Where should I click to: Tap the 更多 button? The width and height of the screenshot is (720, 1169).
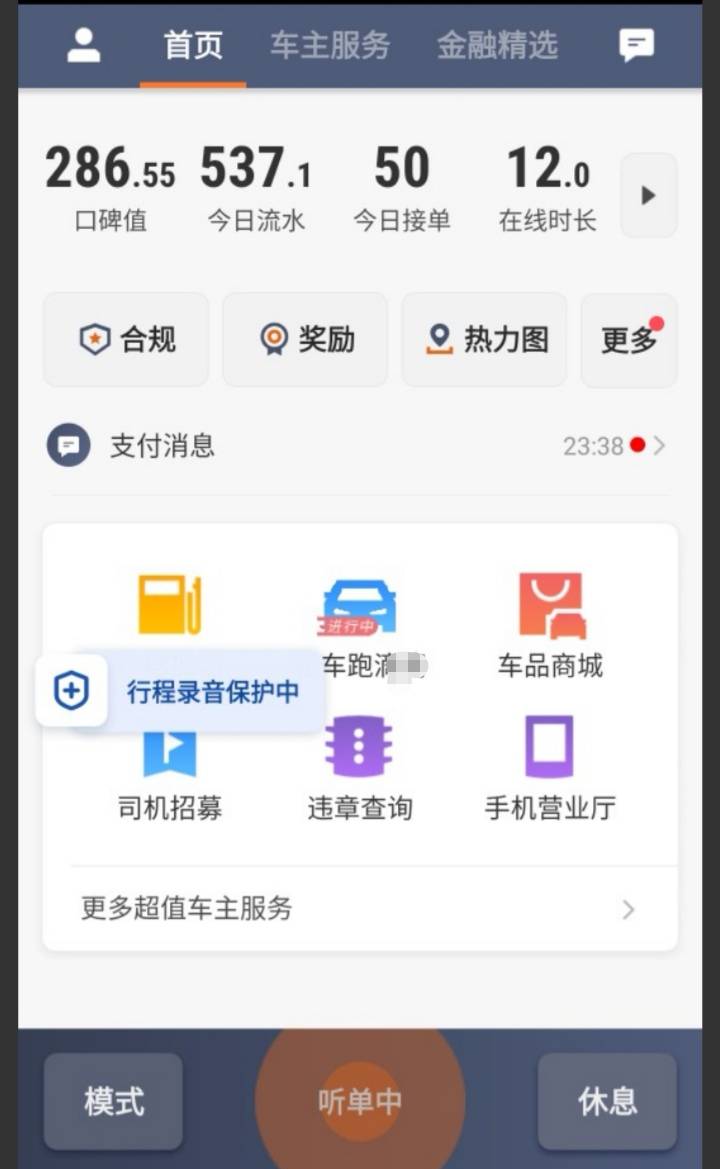(629, 340)
